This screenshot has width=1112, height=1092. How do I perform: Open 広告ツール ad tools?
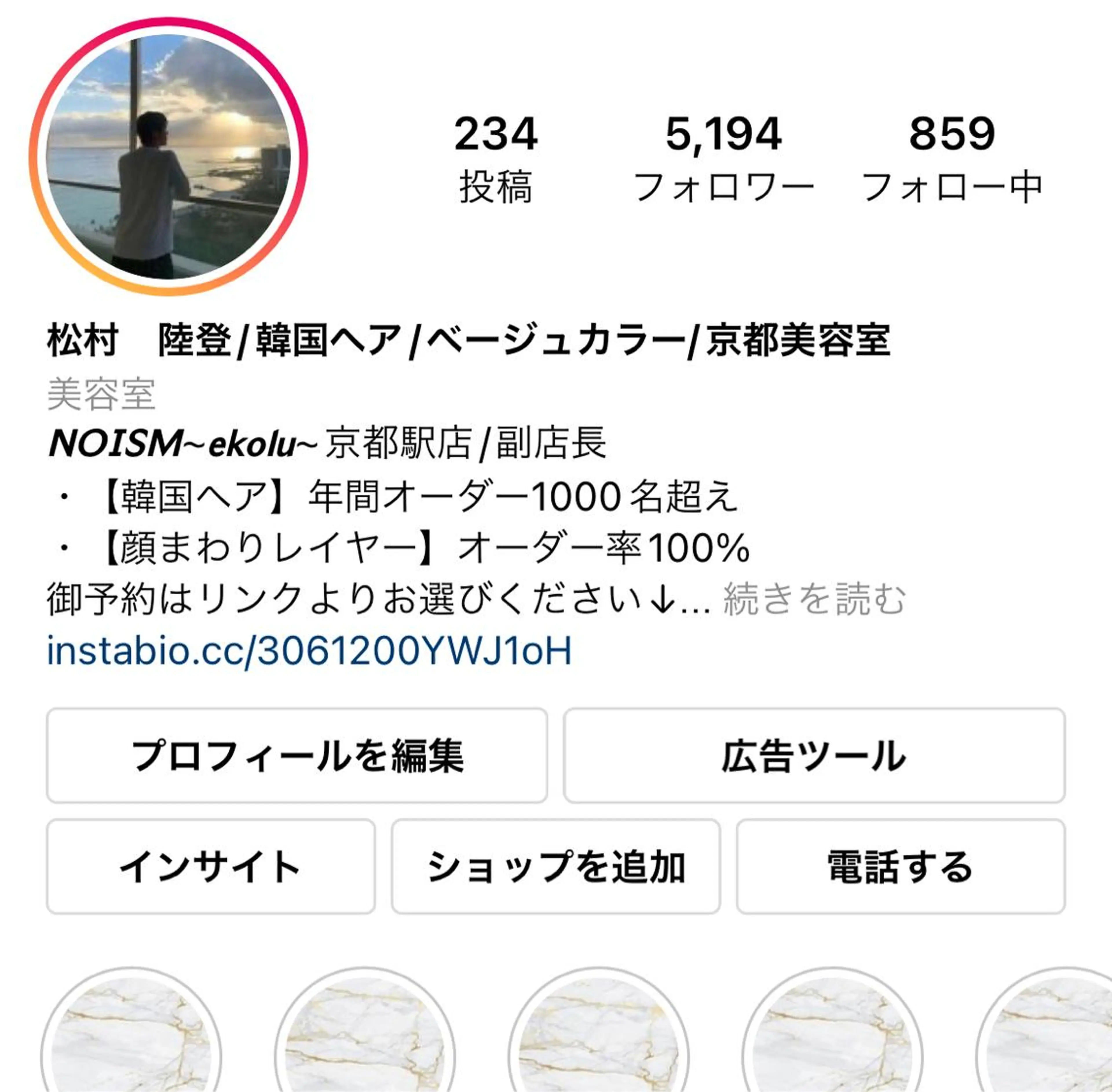(x=814, y=756)
